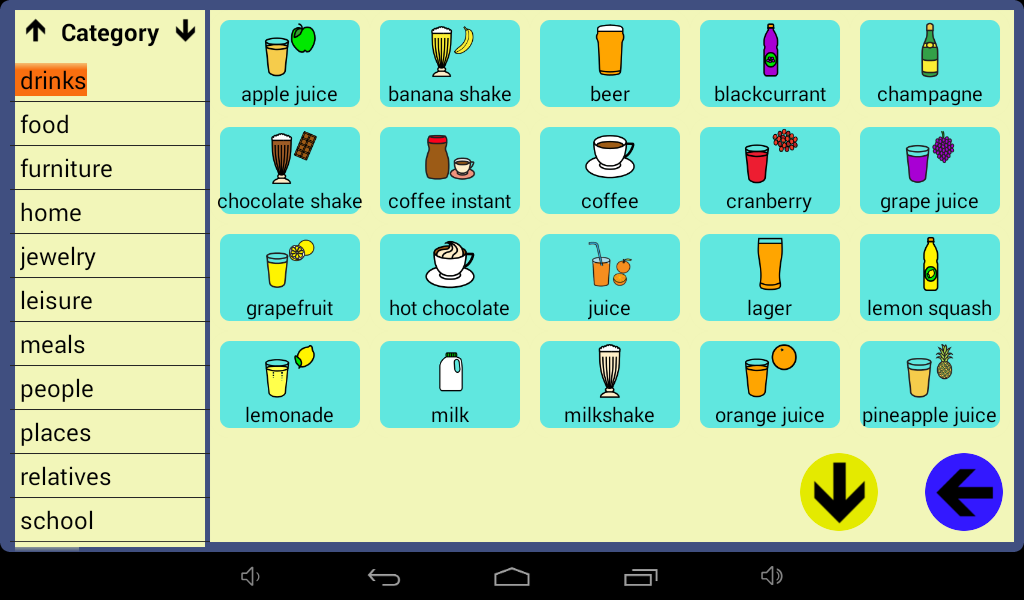Image resolution: width=1024 pixels, height=600 pixels.
Task: Tap the lemon squash tile
Action: click(930, 278)
